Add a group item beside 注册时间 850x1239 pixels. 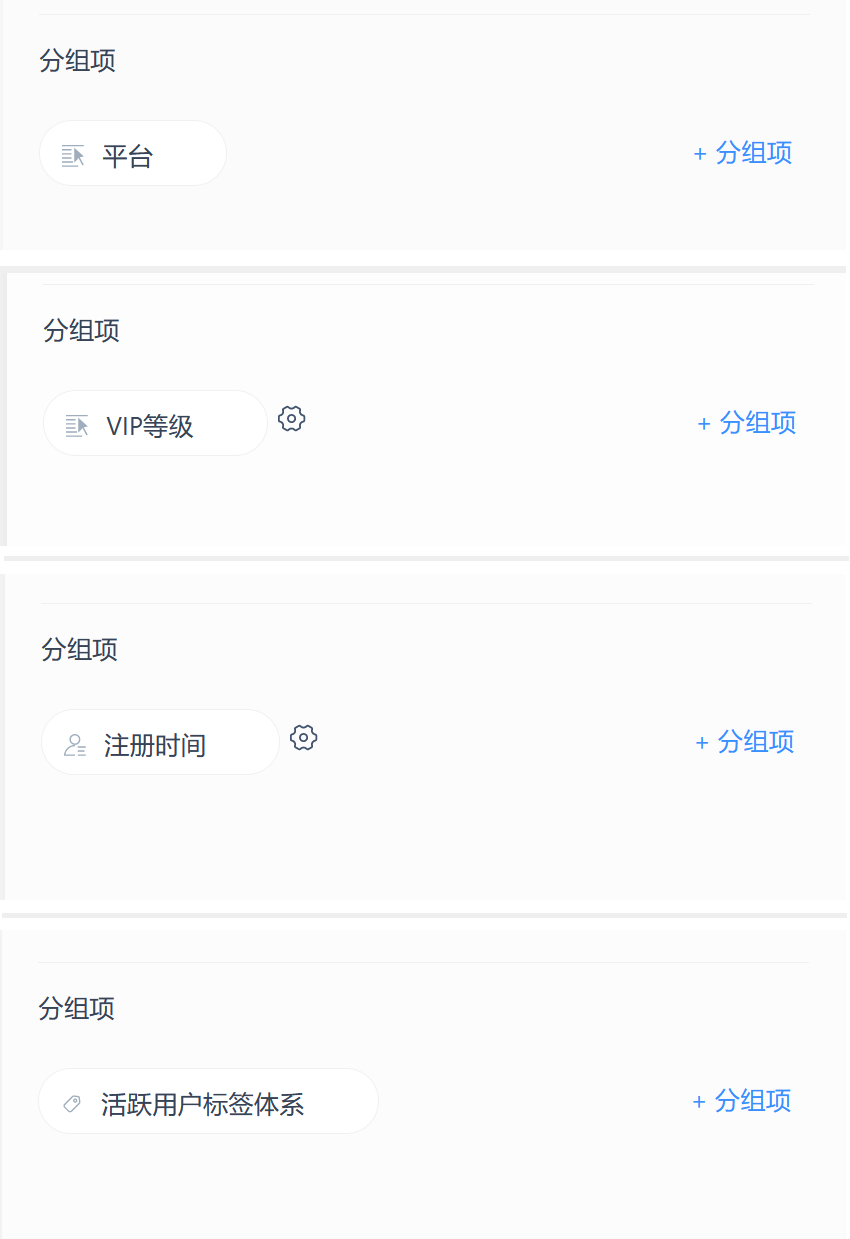[x=745, y=742]
